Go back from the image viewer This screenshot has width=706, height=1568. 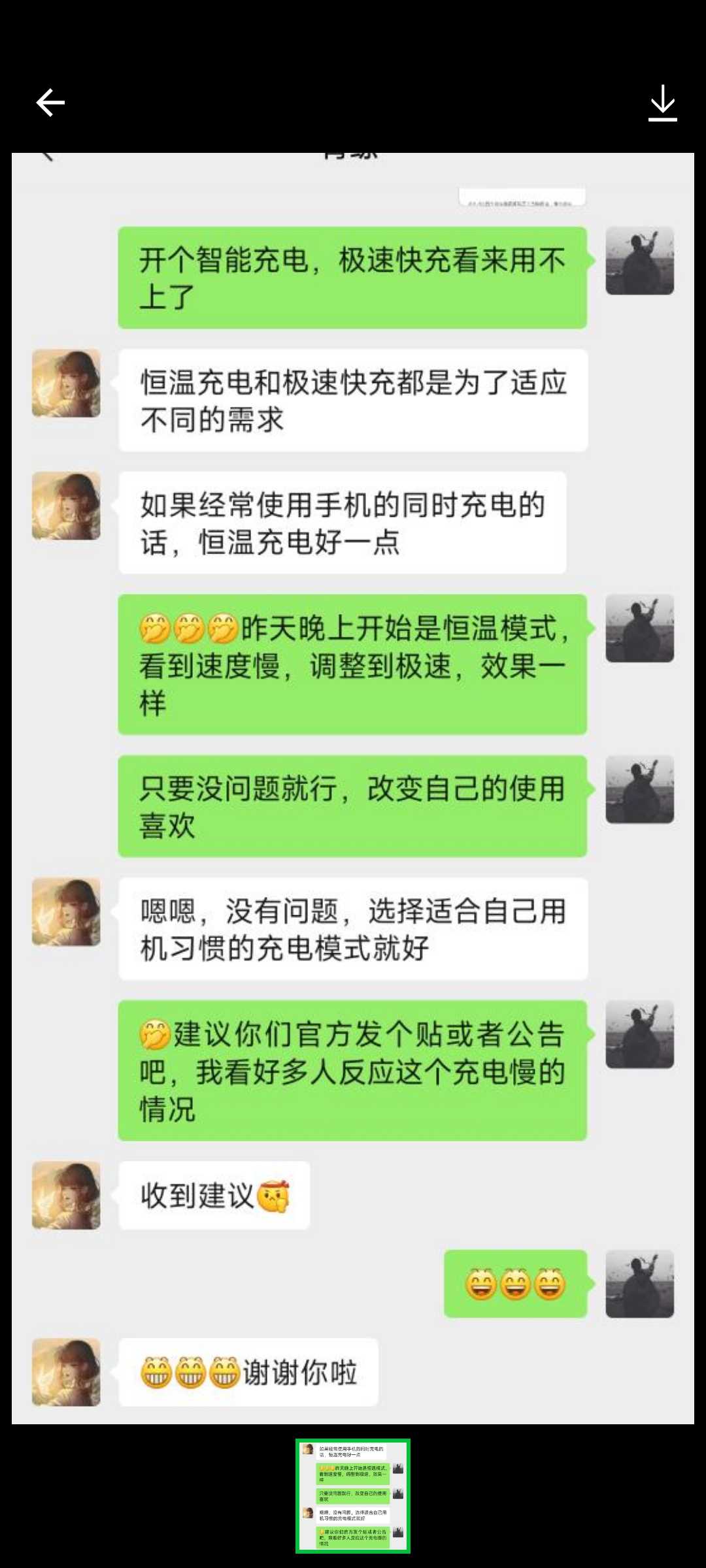[50, 103]
